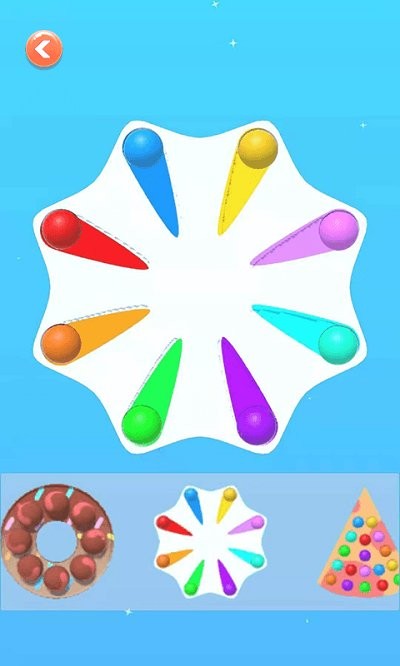
Task: Pop the green ball on the toy
Action: click(x=142, y=425)
